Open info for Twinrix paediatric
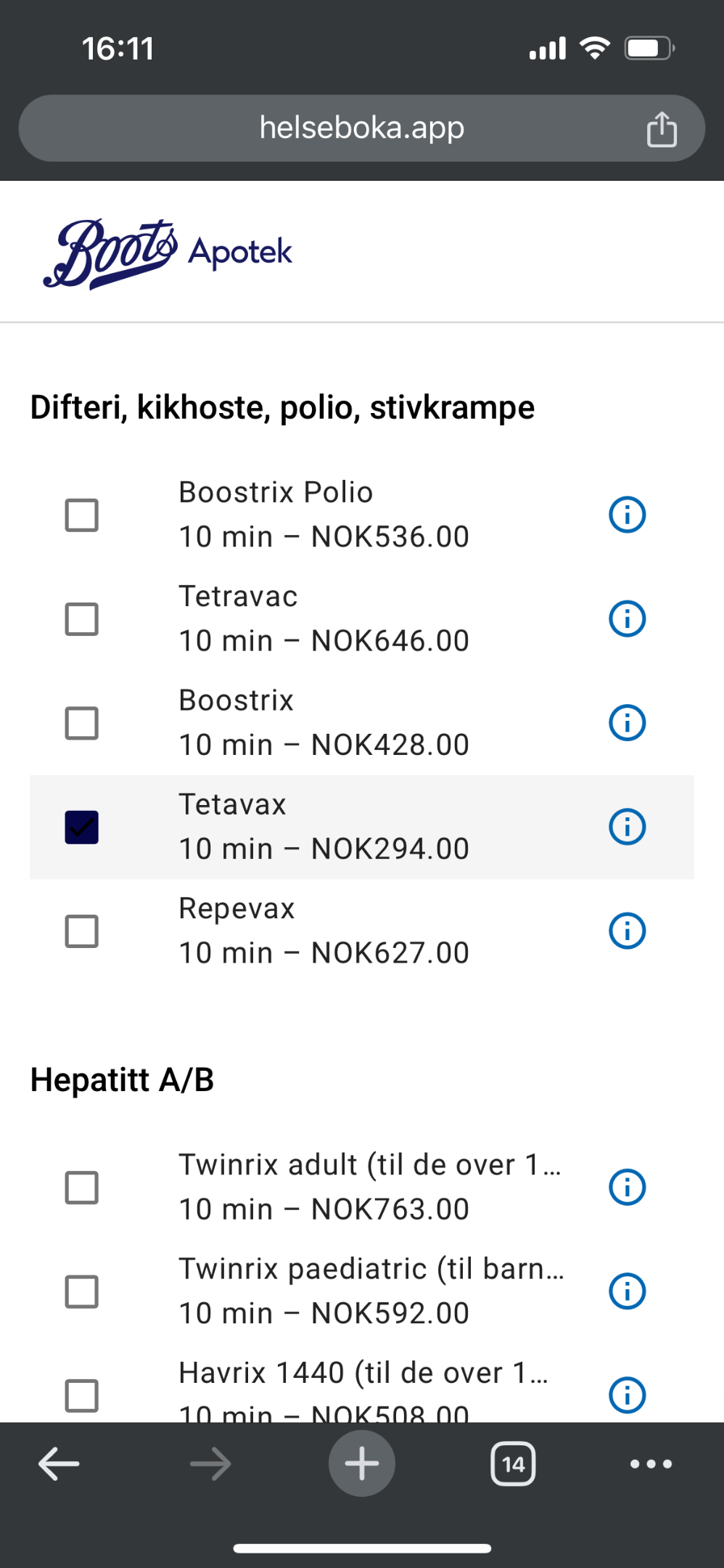 628,1291
